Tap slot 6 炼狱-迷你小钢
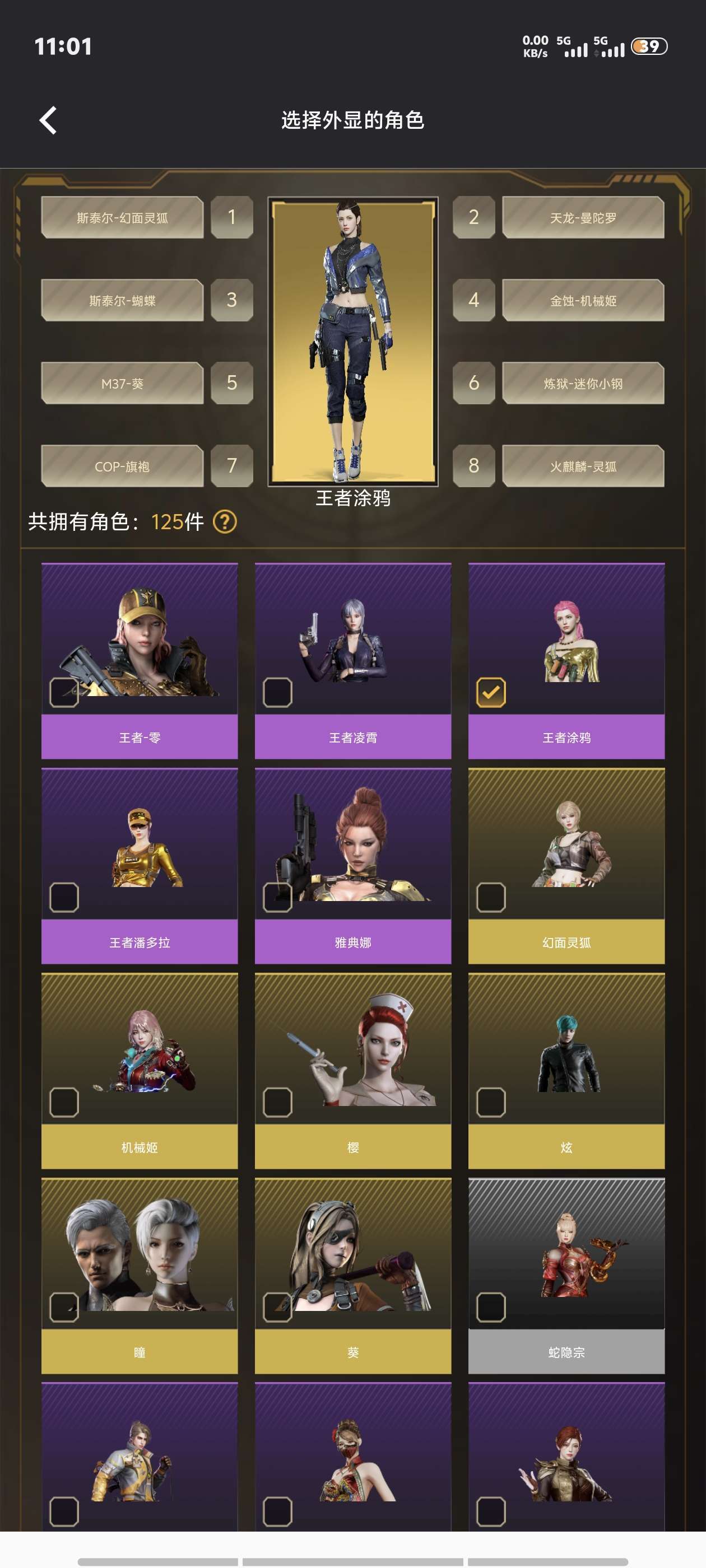706x1568 pixels. pyautogui.click(x=582, y=383)
